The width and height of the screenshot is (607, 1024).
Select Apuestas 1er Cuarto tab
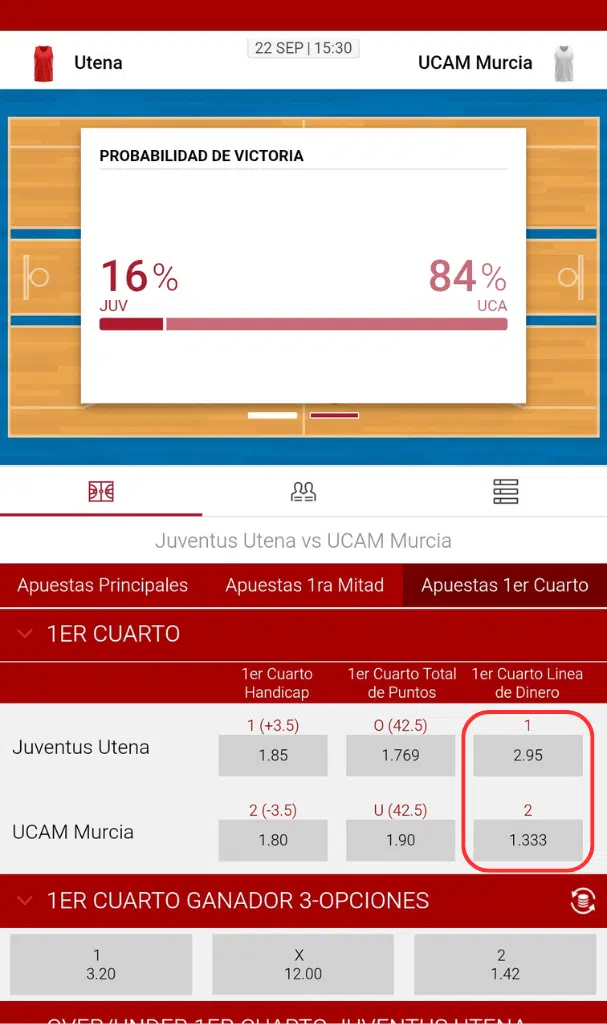pos(504,586)
